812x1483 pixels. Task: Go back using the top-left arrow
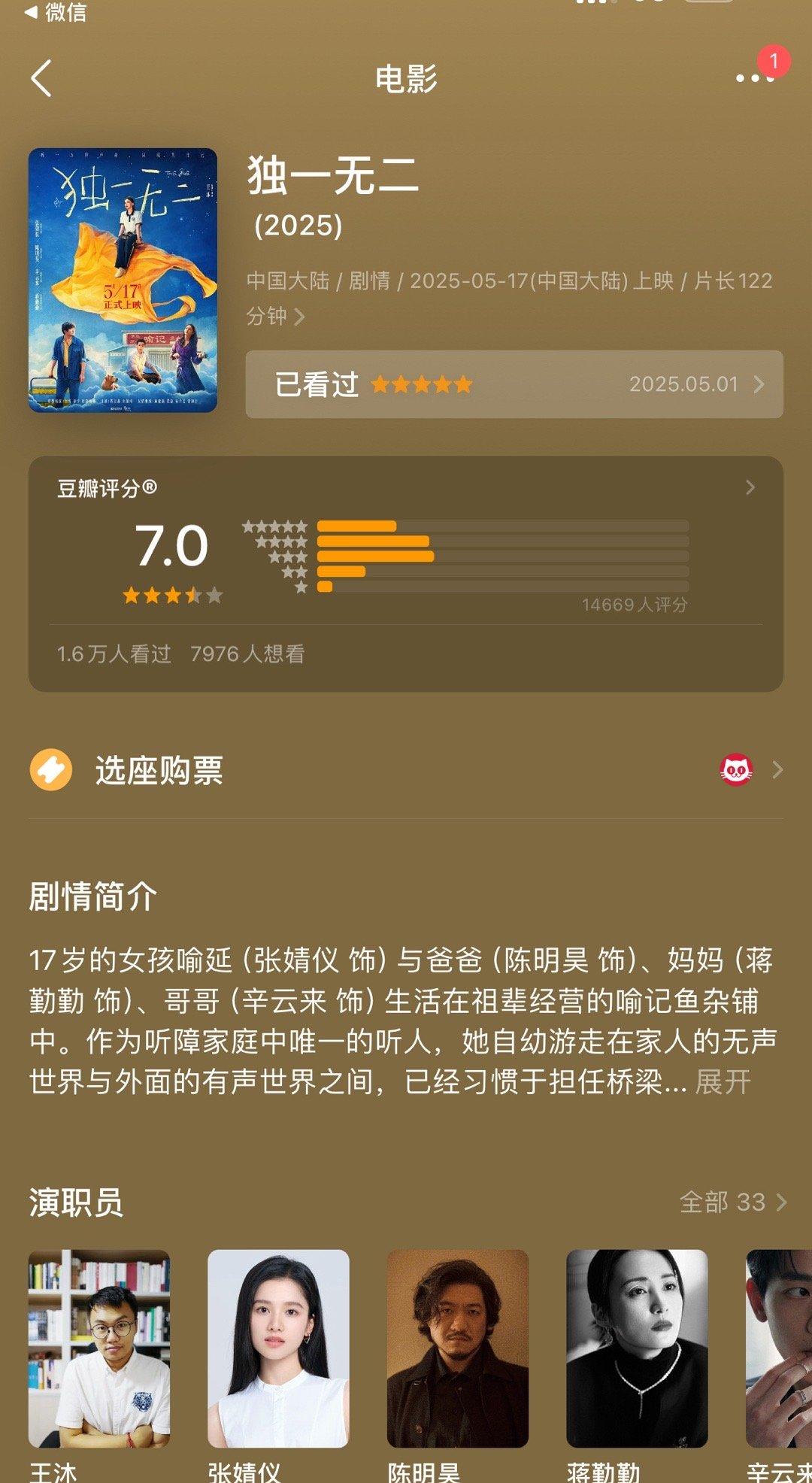coord(42,78)
